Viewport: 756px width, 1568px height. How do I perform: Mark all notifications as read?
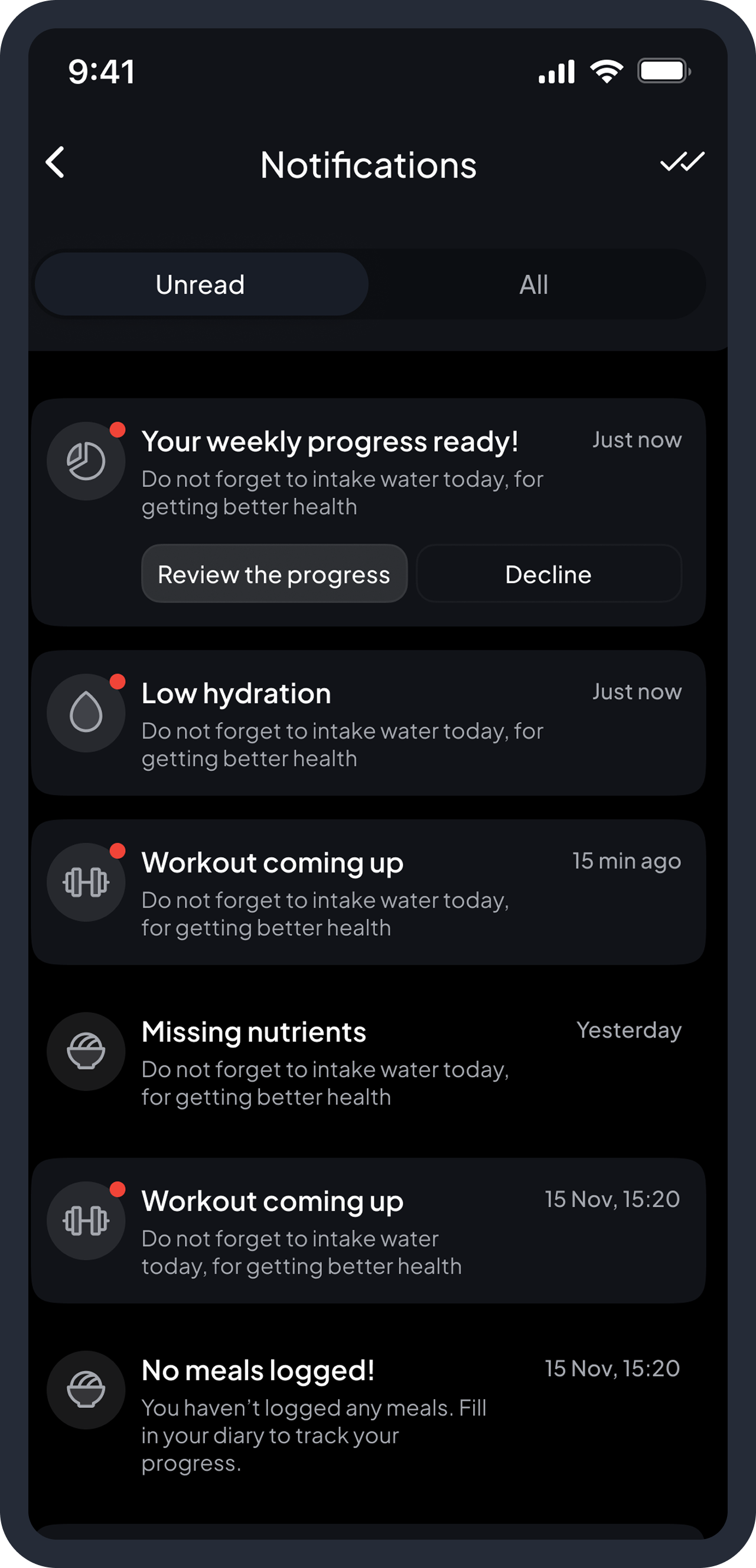pyautogui.click(x=682, y=162)
